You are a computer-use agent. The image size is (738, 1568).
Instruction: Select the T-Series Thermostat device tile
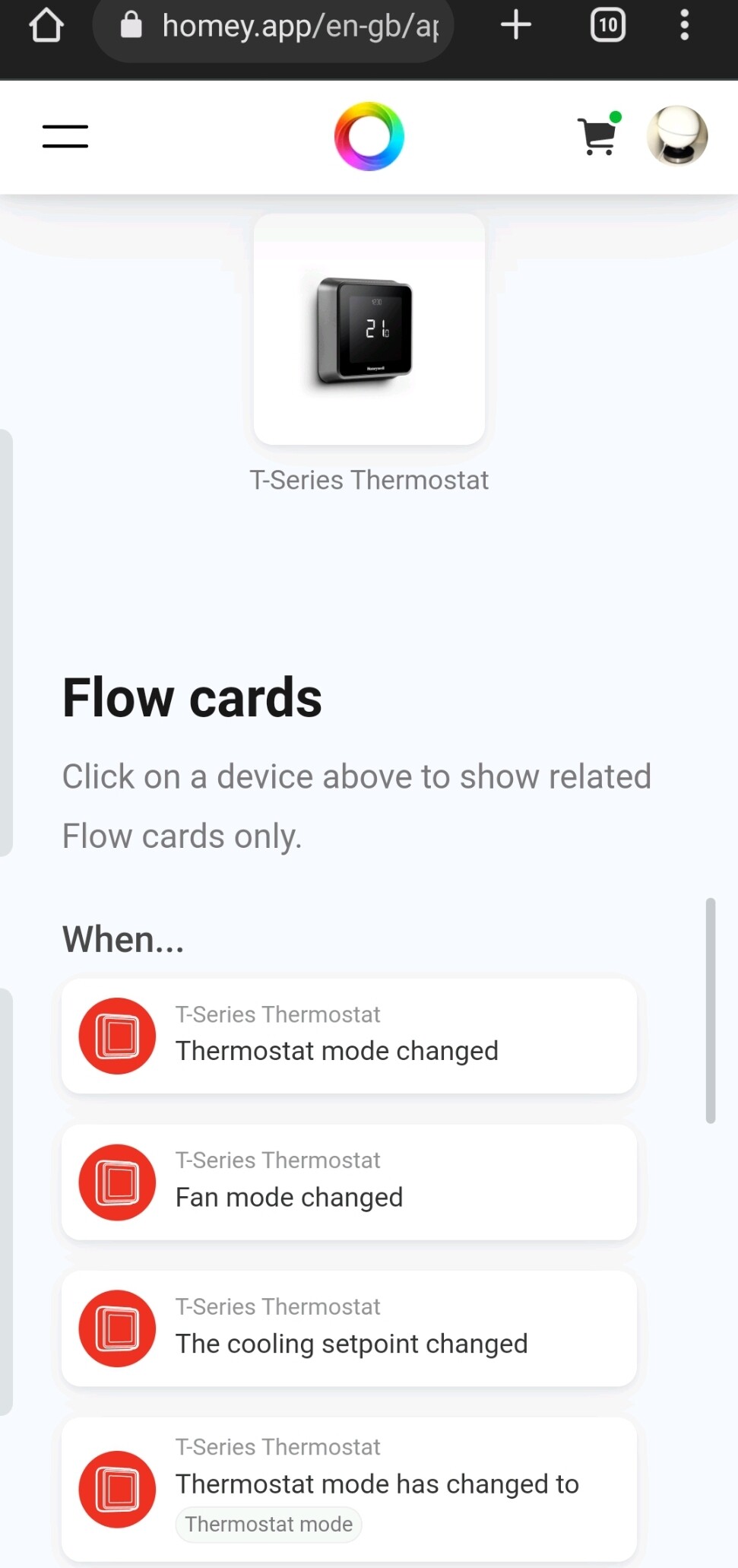coord(369,329)
